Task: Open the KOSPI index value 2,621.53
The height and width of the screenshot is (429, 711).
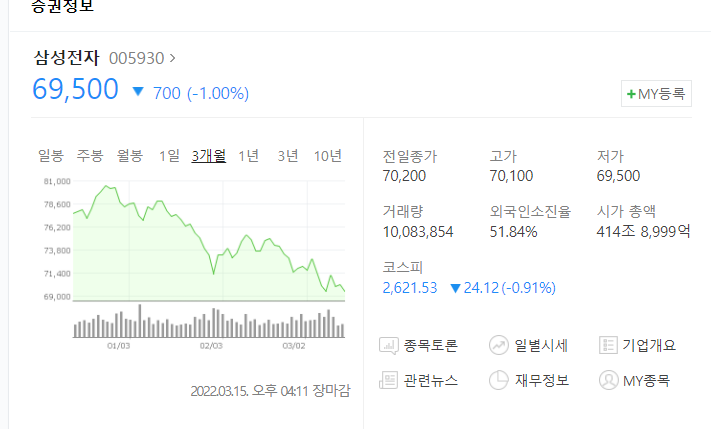Action: coord(410,288)
